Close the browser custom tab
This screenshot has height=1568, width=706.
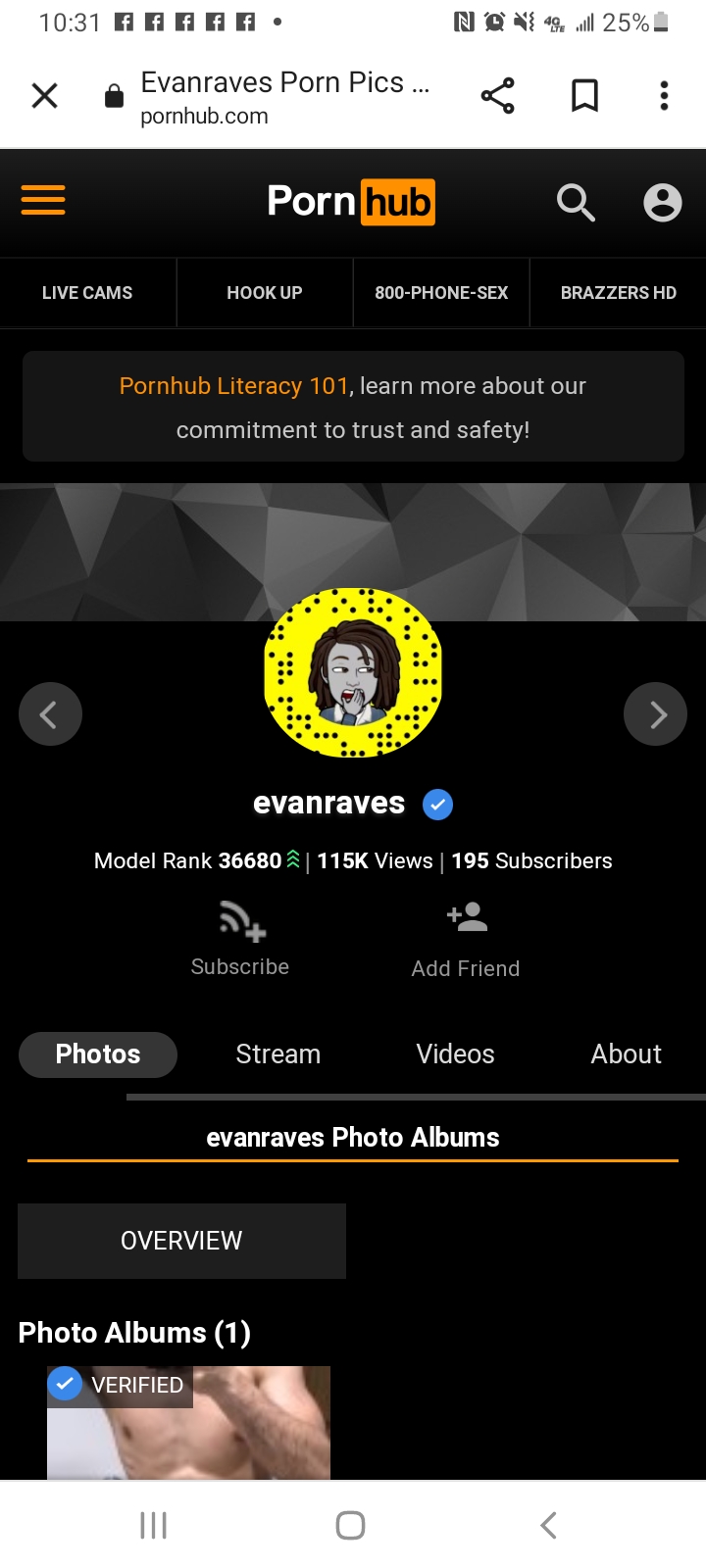point(45,96)
